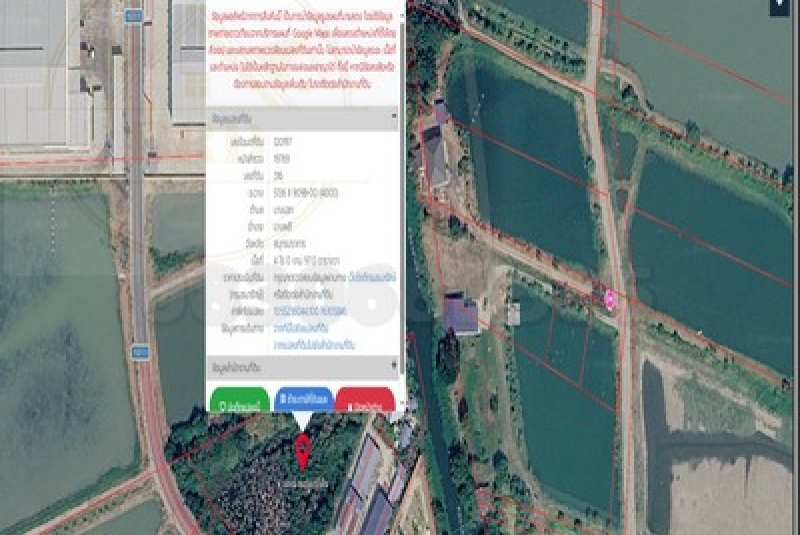Collapse the first parcel information section header
The height and width of the screenshot is (535, 800).
[x=300, y=119]
